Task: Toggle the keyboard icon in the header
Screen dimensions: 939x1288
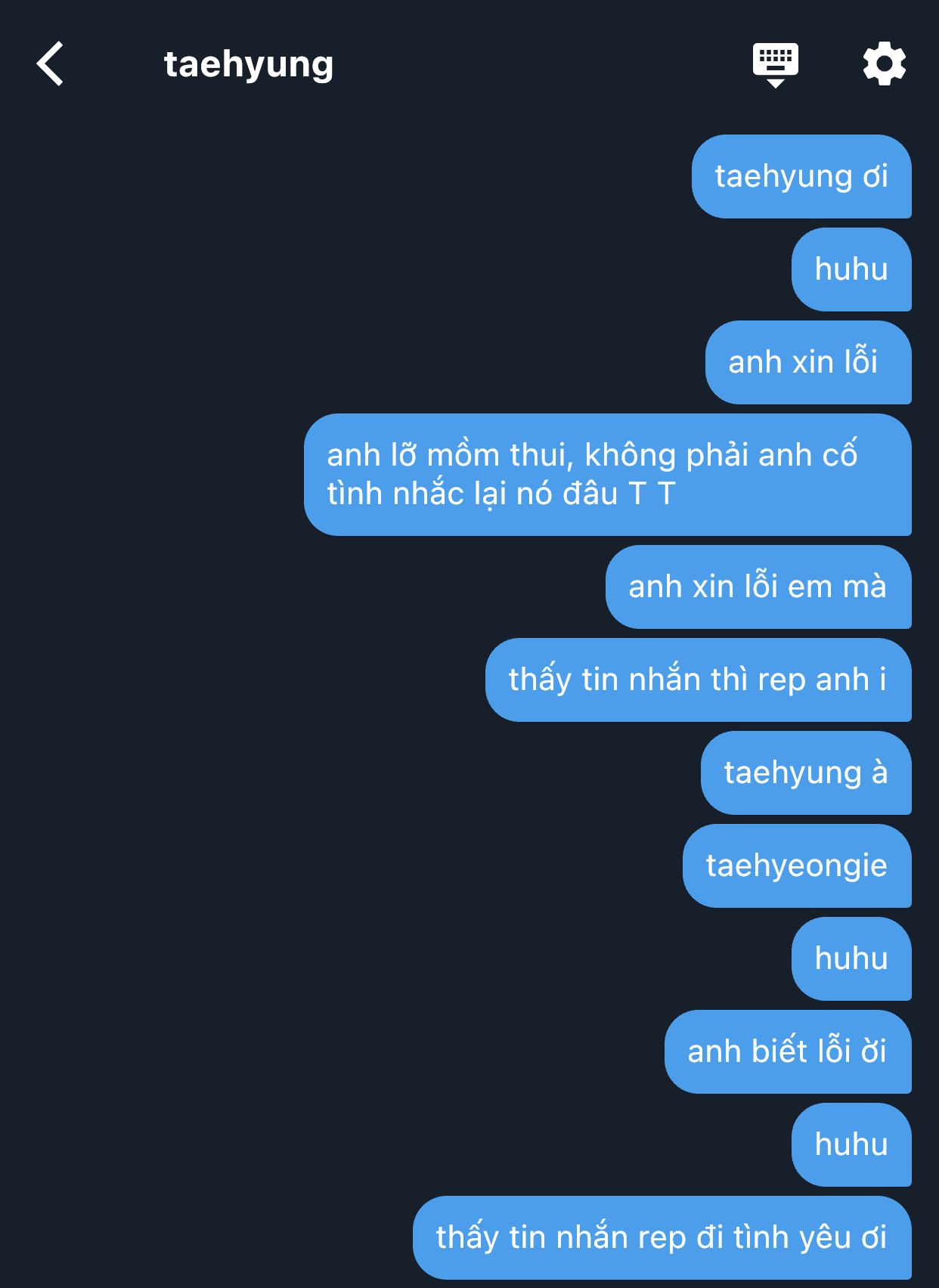Action: (775, 64)
